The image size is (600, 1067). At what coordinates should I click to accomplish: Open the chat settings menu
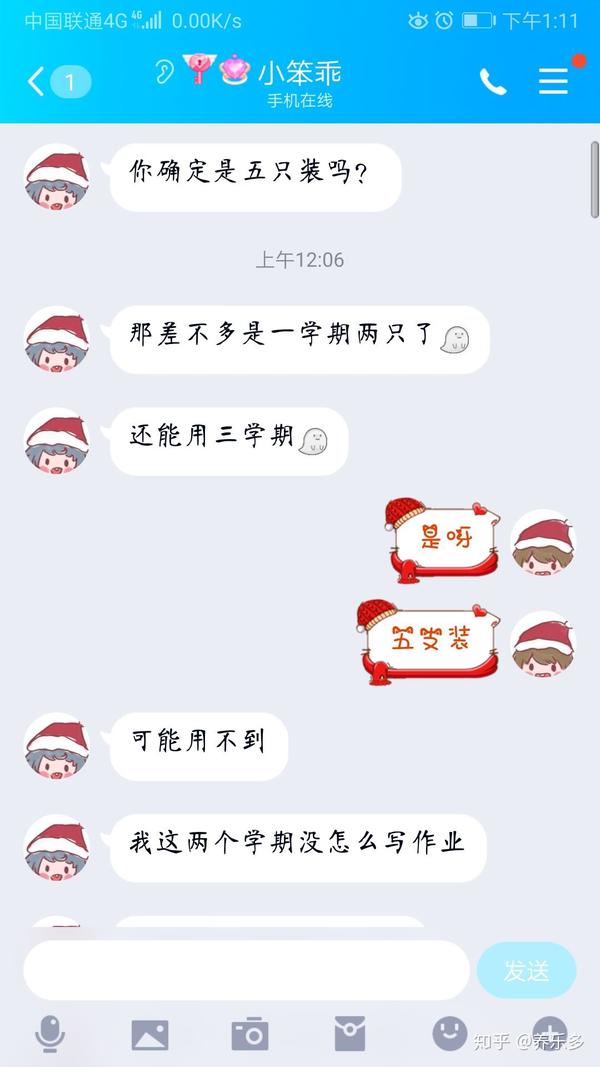554,82
